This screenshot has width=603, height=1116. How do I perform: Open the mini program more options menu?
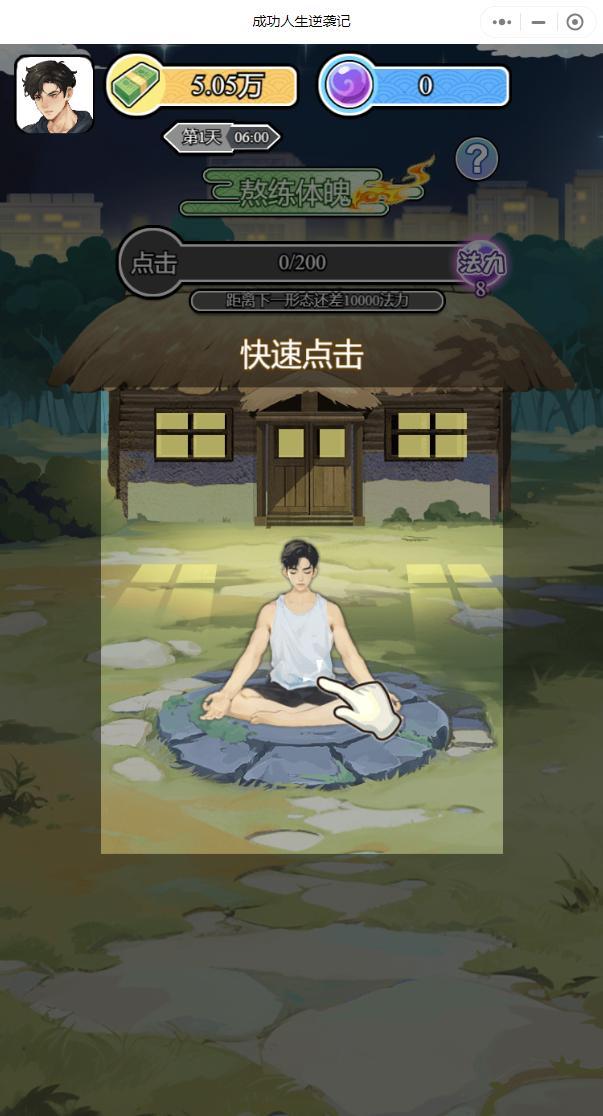[502, 22]
